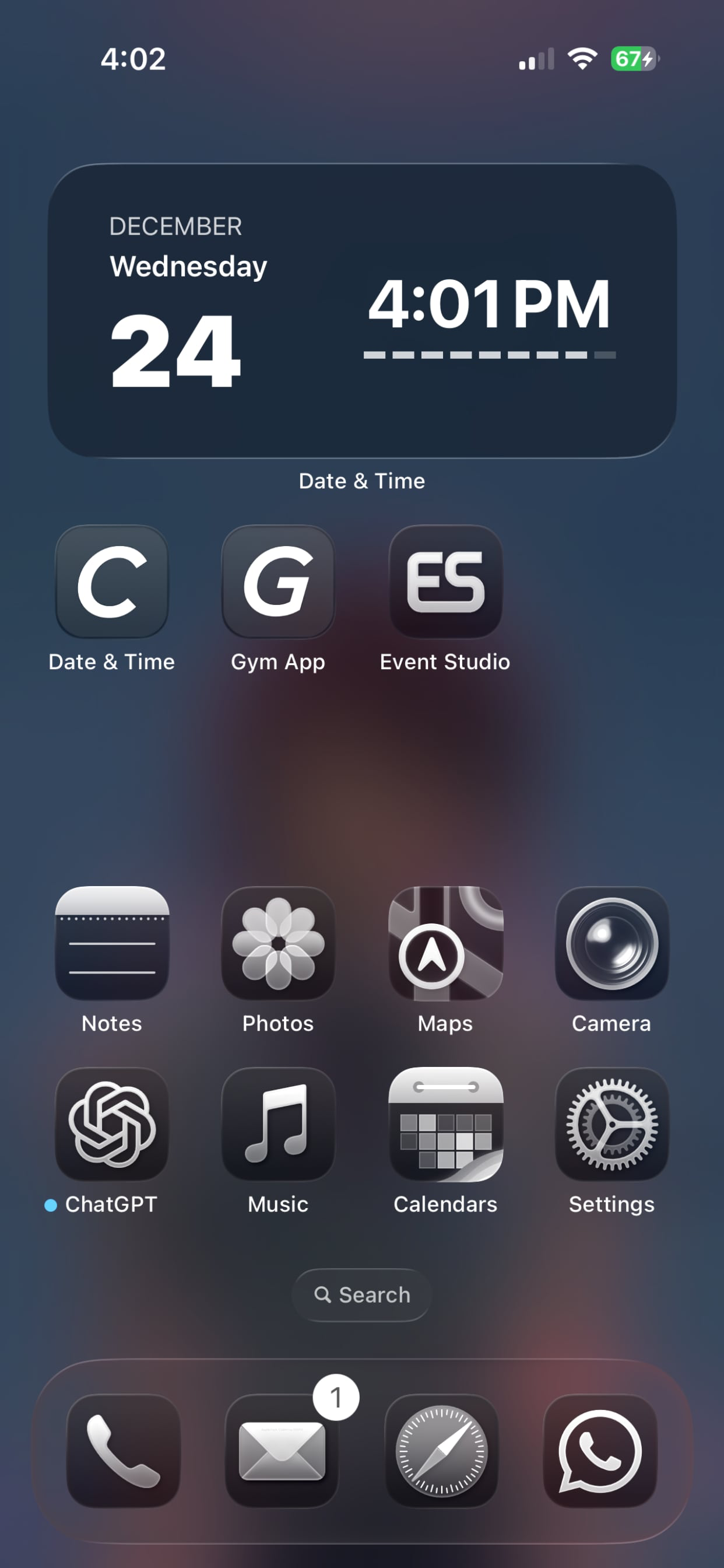Launch the Gym App
Image resolution: width=724 pixels, height=1568 pixels.
tap(278, 583)
